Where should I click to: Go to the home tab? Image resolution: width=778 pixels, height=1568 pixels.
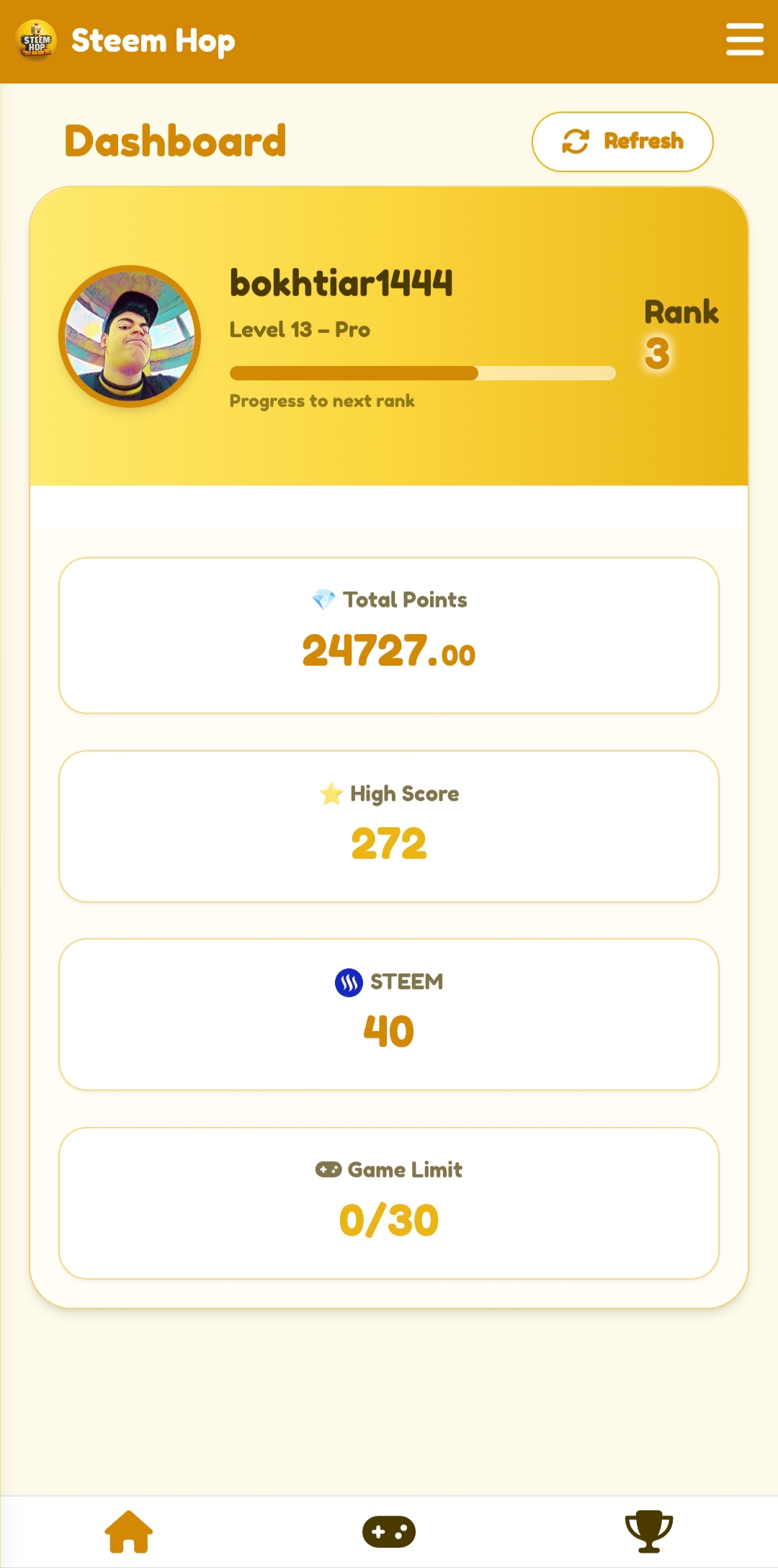click(129, 1531)
